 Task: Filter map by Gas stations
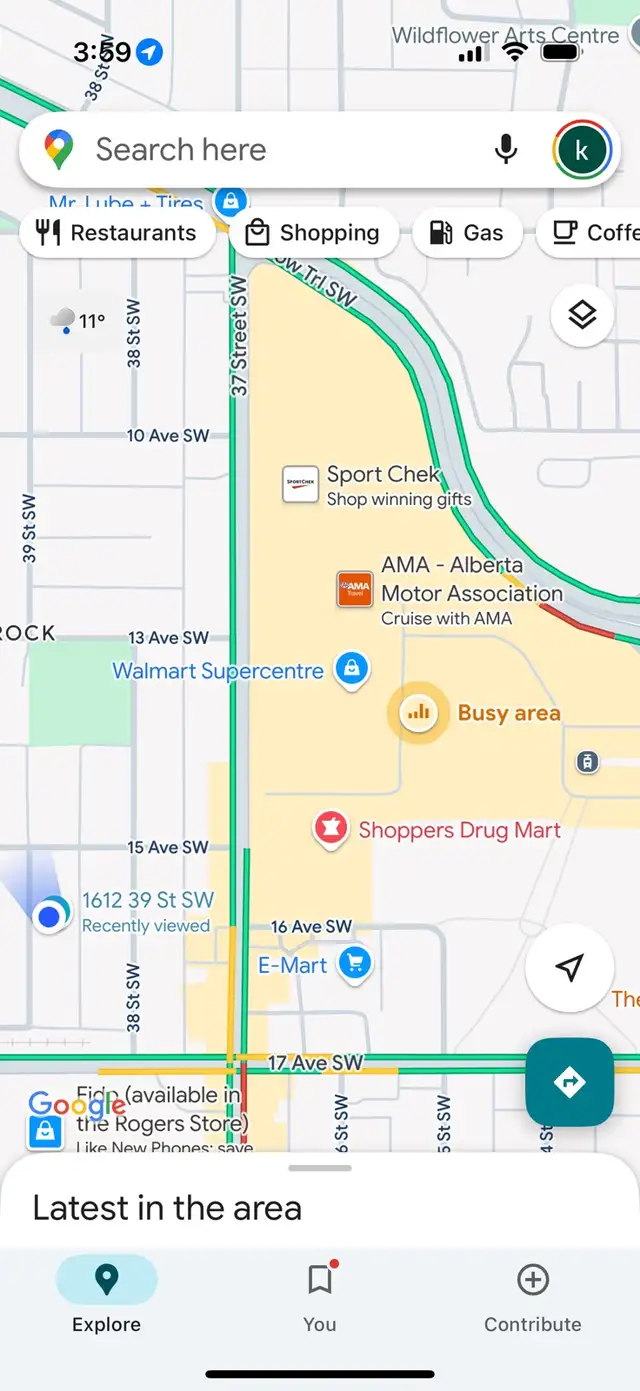[466, 233]
